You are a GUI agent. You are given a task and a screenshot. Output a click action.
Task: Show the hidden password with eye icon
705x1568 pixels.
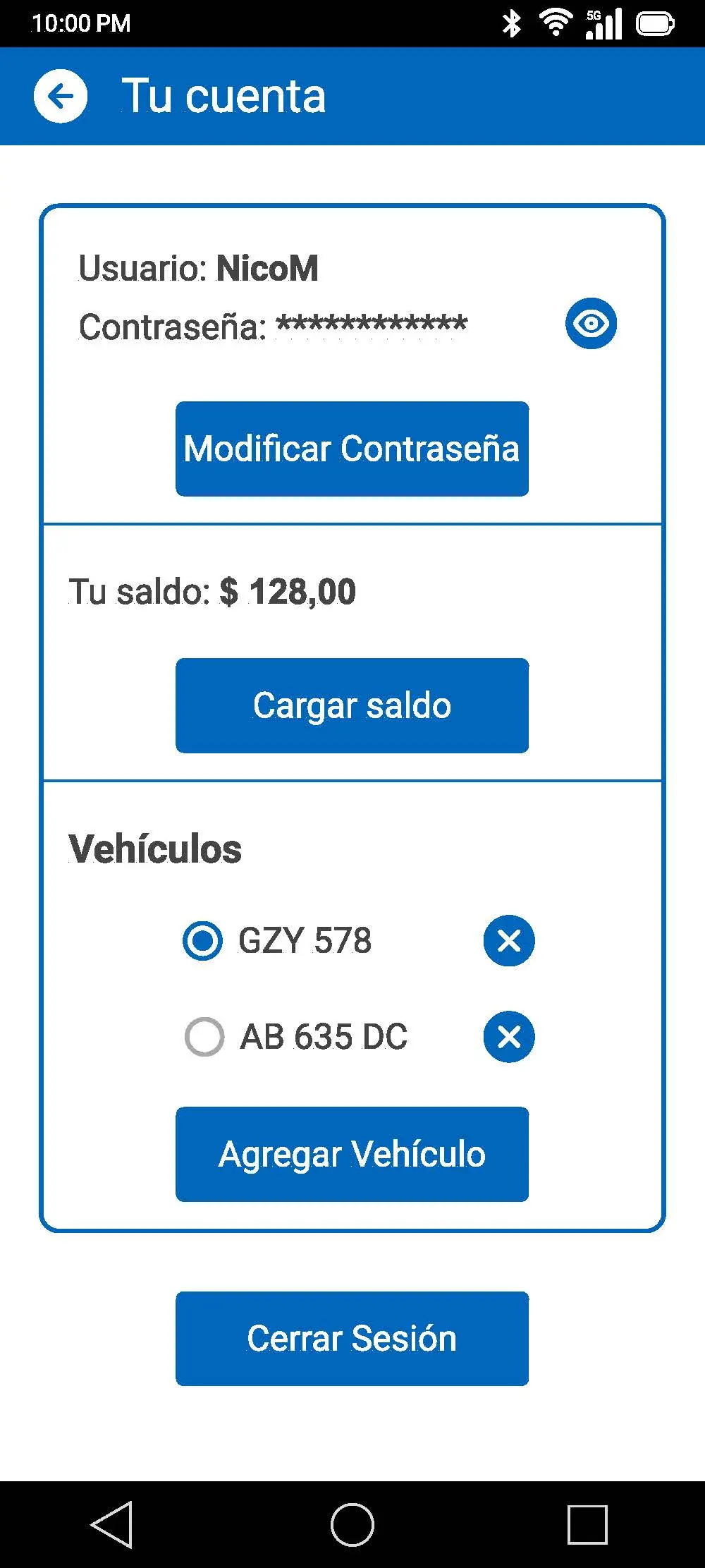click(x=591, y=323)
